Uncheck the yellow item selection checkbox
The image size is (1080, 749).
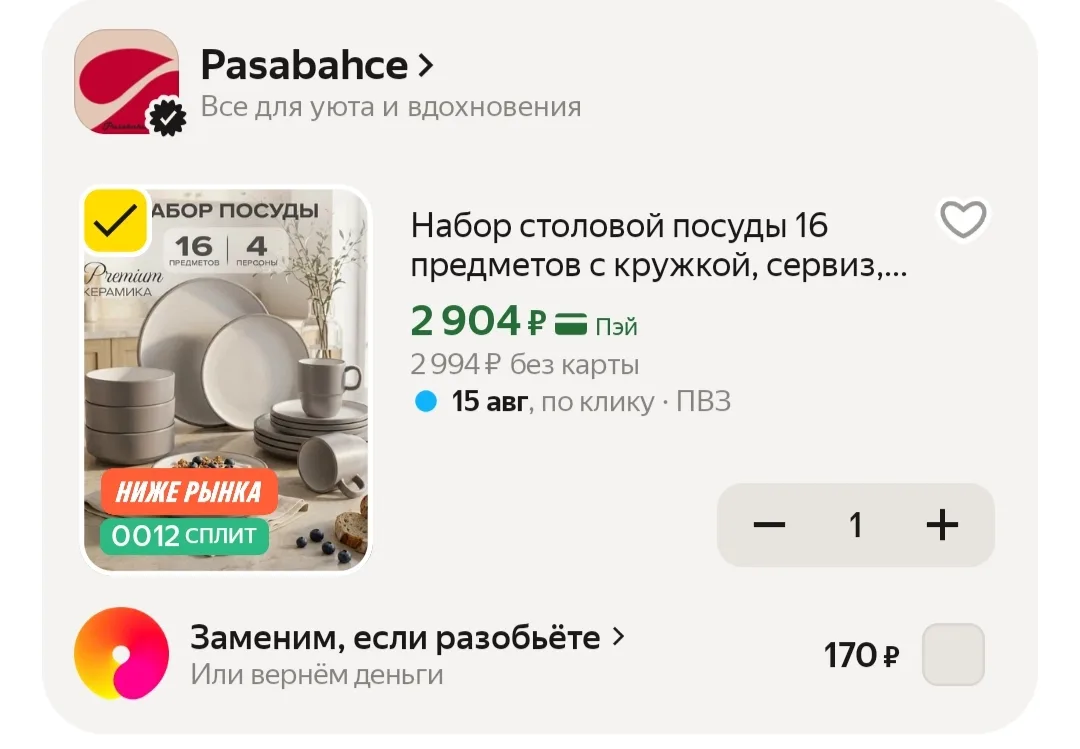[116, 220]
